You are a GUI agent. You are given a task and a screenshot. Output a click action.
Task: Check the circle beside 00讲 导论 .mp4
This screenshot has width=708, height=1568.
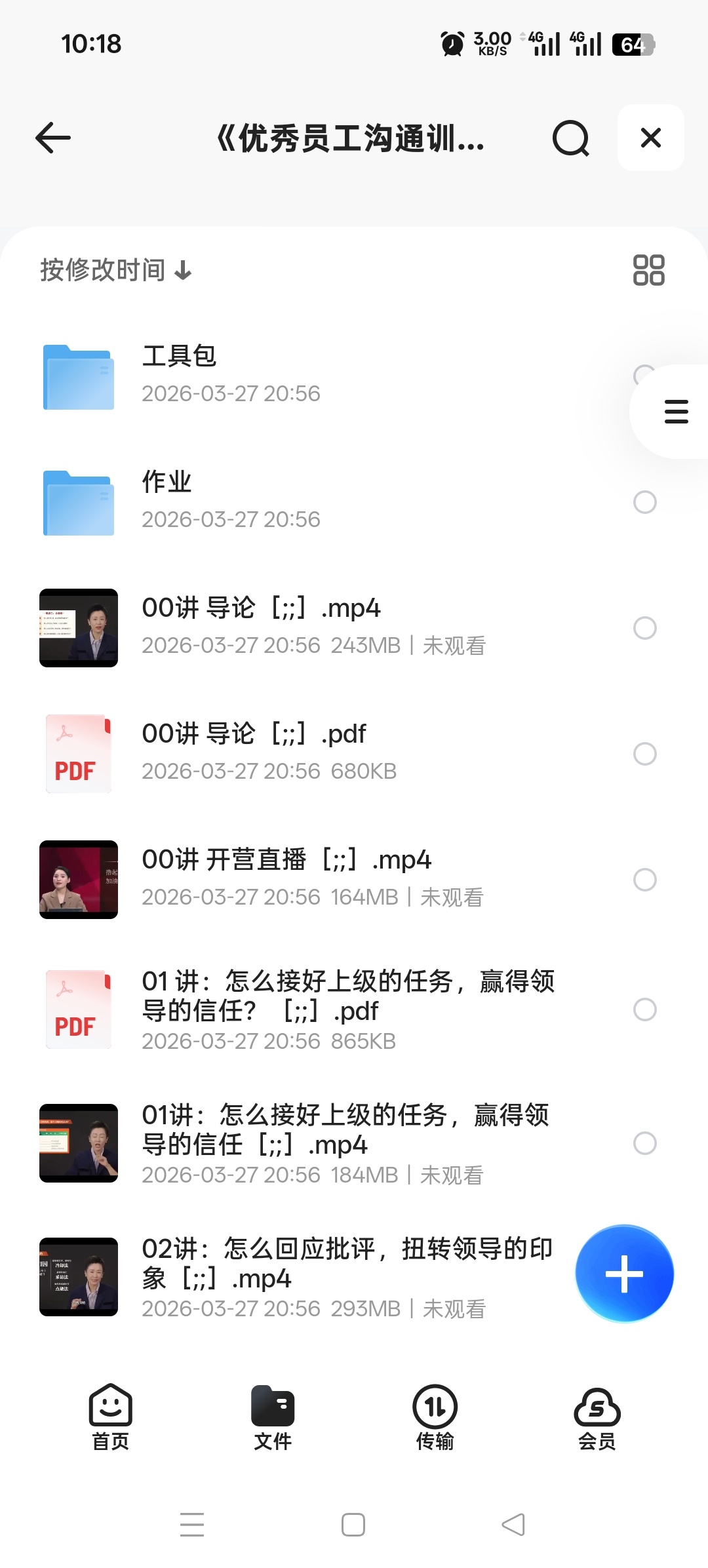coord(645,628)
